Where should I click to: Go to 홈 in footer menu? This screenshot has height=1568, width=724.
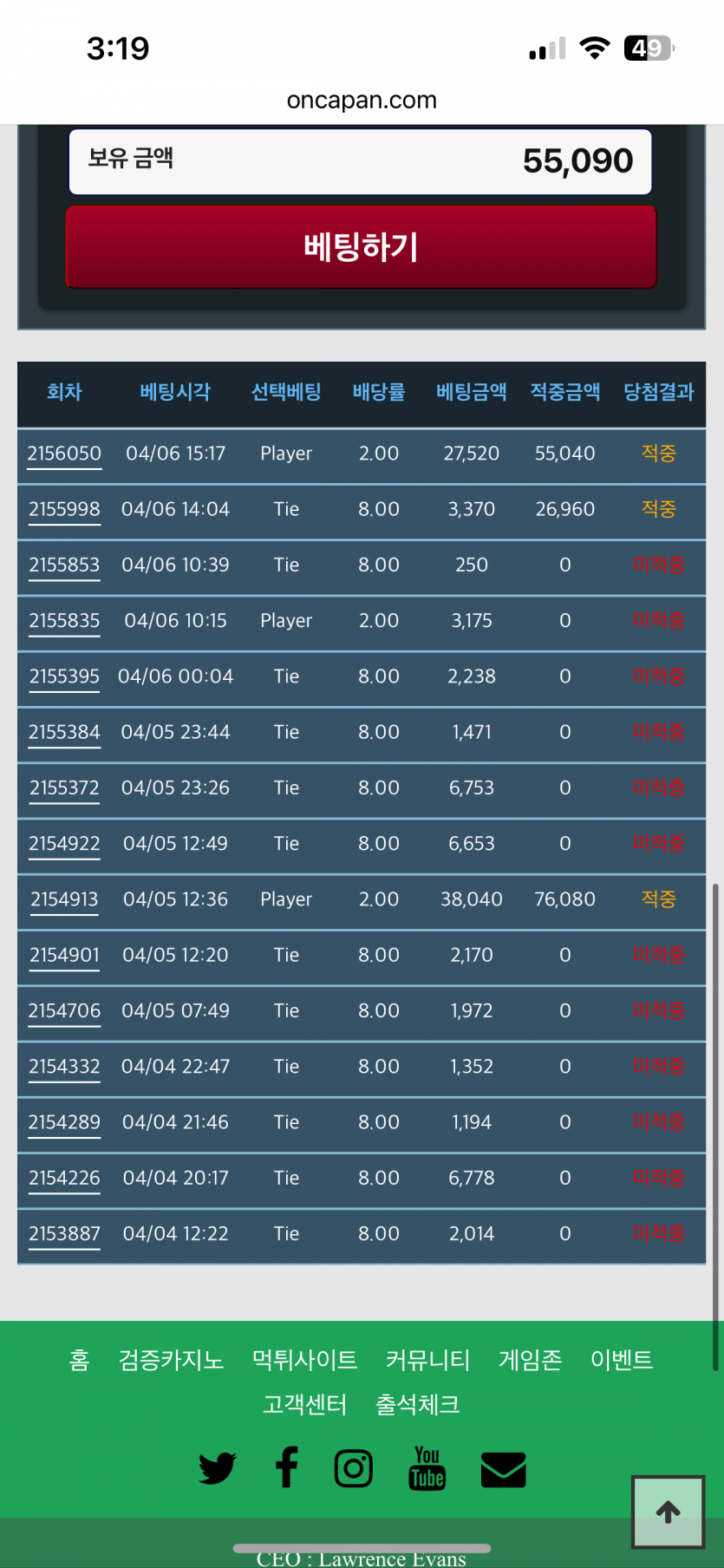coord(79,1359)
